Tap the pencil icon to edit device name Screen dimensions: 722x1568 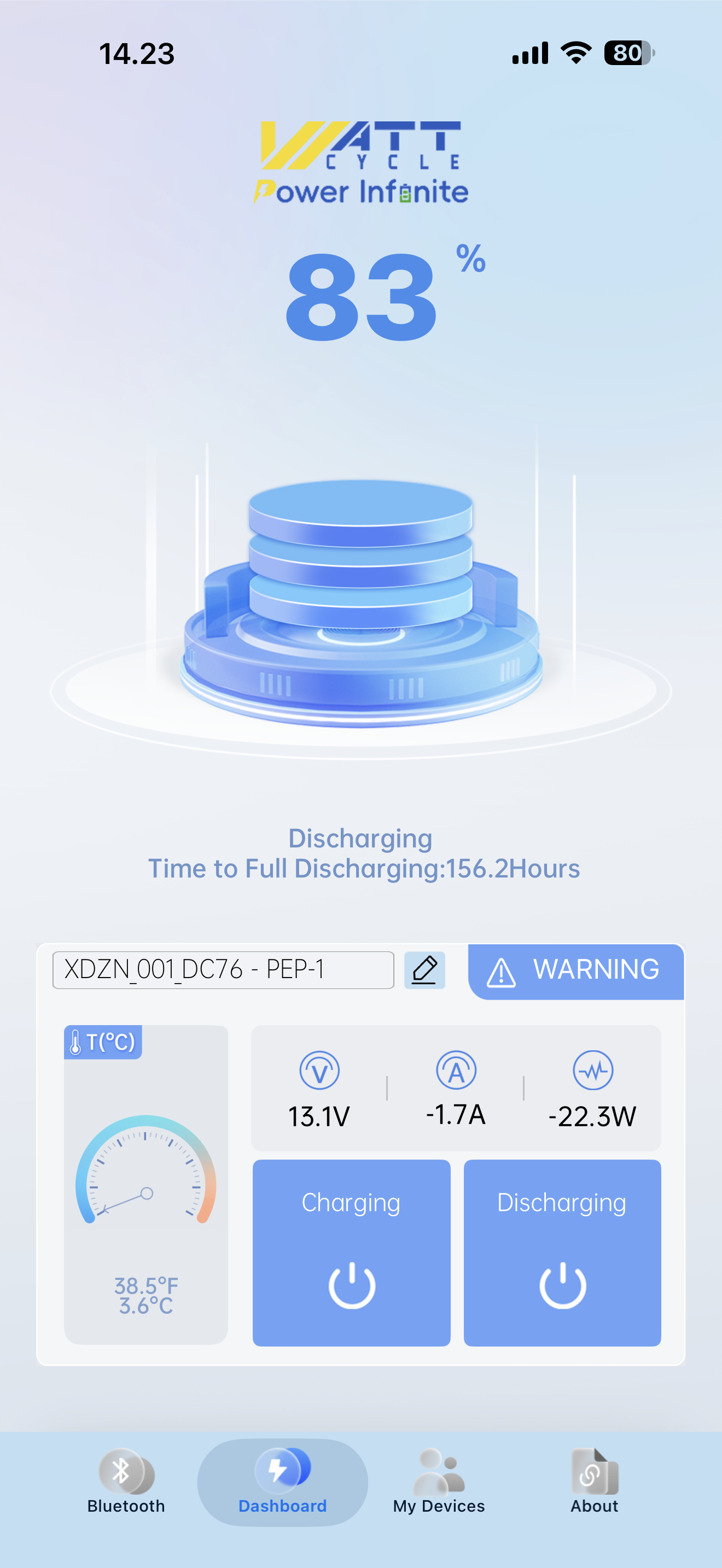[x=424, y=970]
